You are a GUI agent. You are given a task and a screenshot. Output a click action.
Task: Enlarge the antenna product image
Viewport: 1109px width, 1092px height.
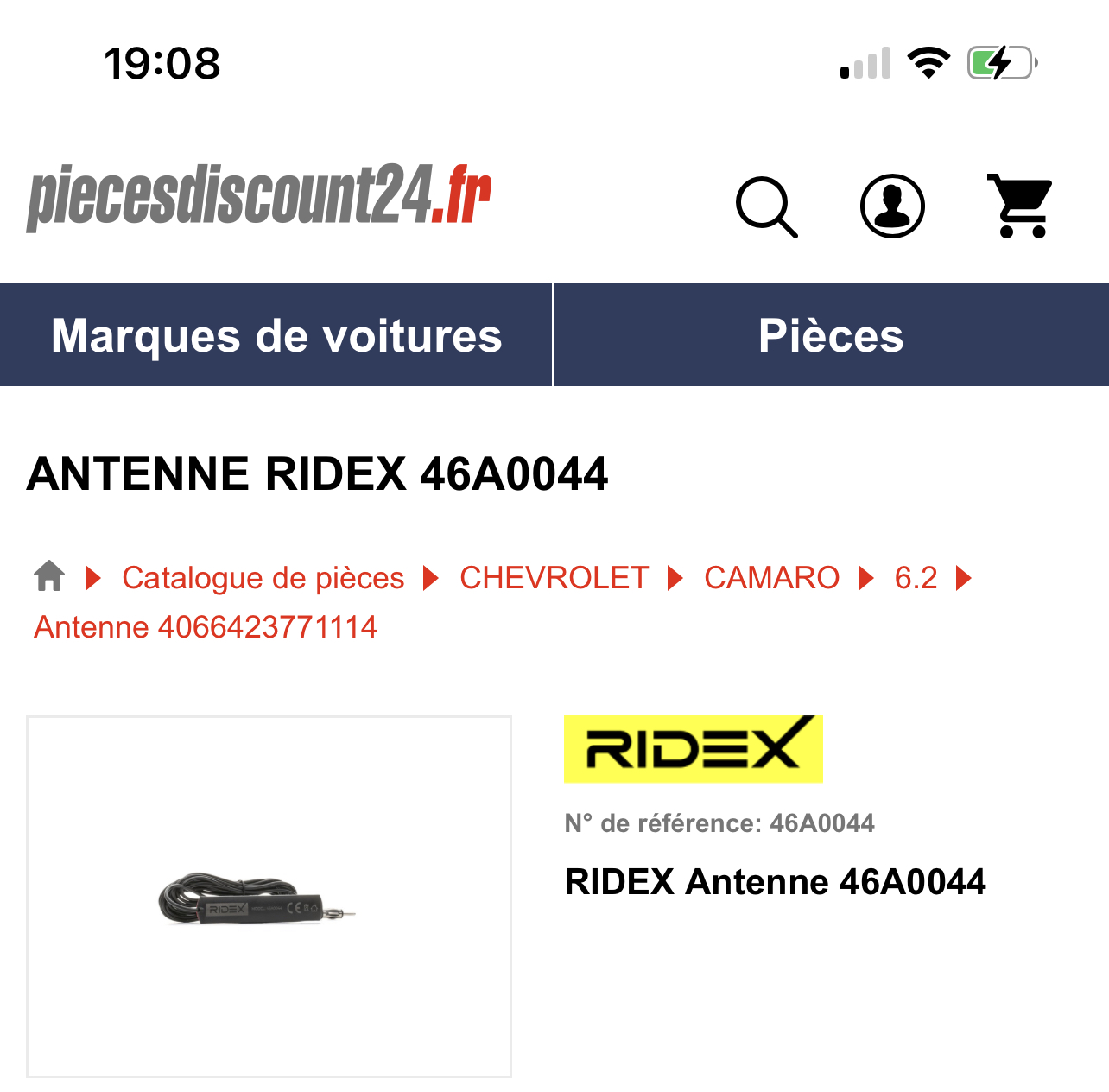[269, 897]
